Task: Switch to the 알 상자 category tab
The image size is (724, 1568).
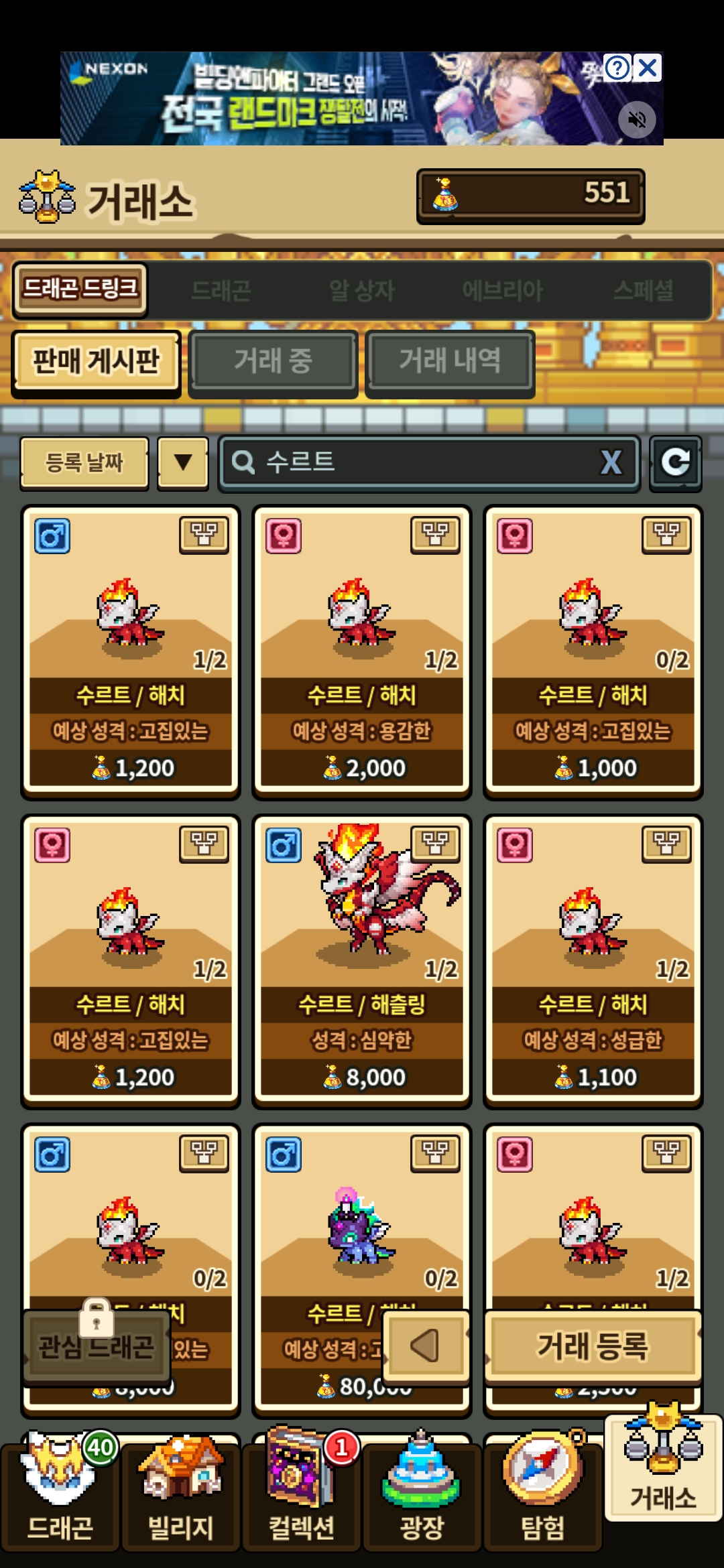Action: 361,291
